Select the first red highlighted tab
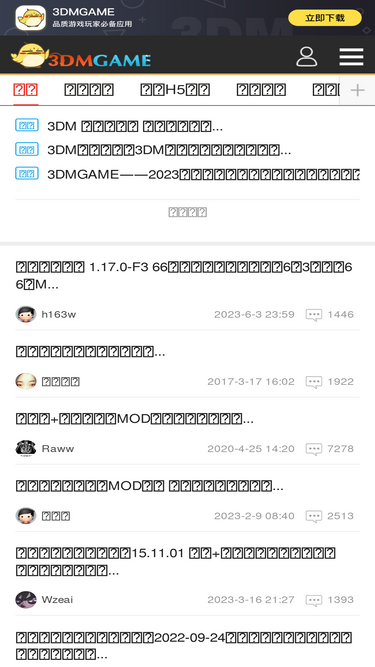375x667 pixels. pos(26,90)
